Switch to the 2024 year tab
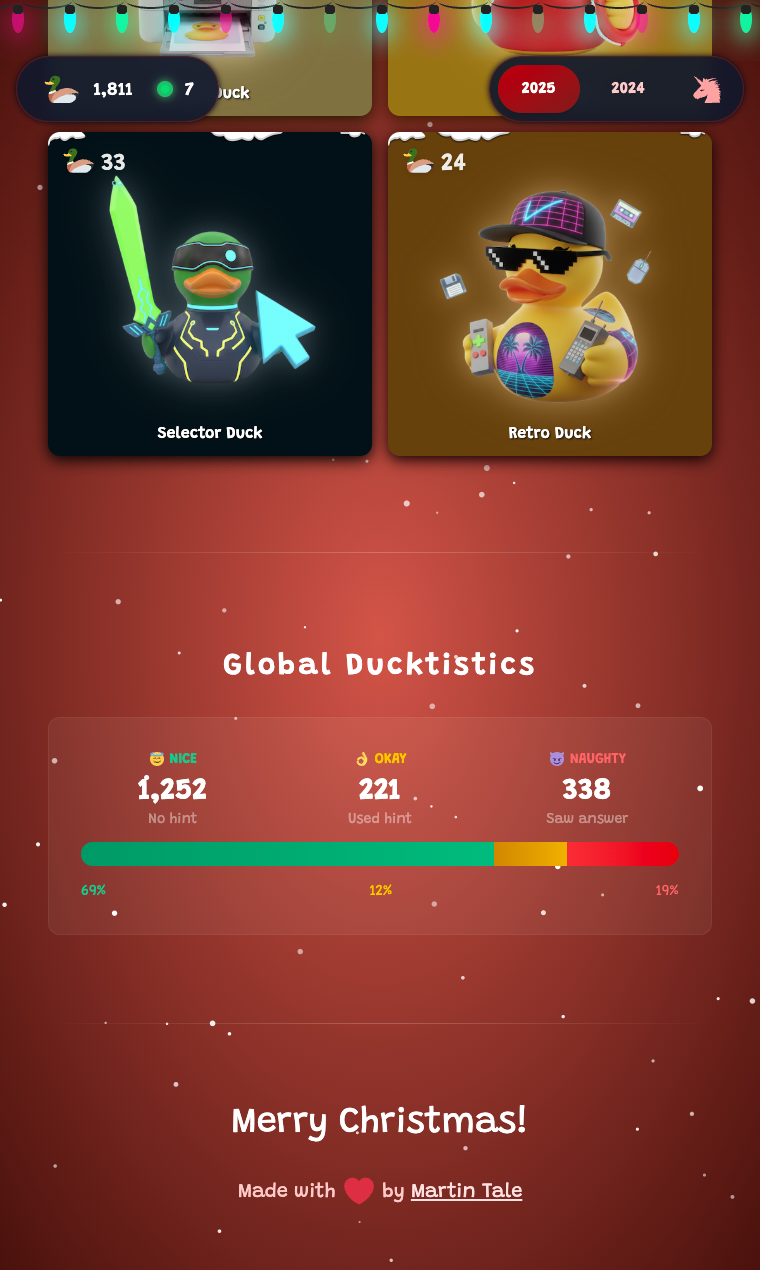760x1270 pixels. [628, 88]
